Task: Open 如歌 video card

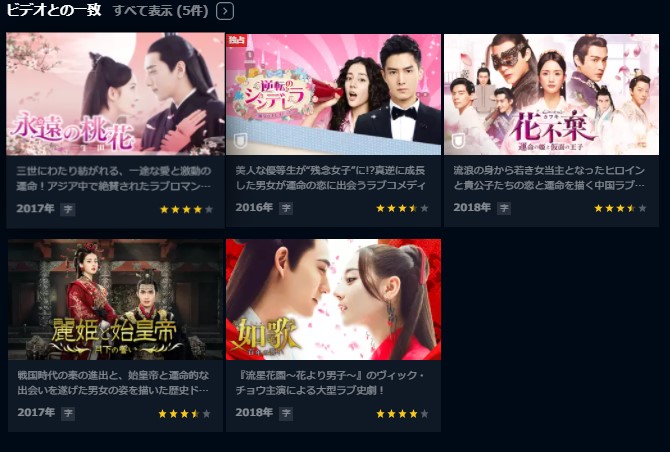Action: [x=333, y=300]
